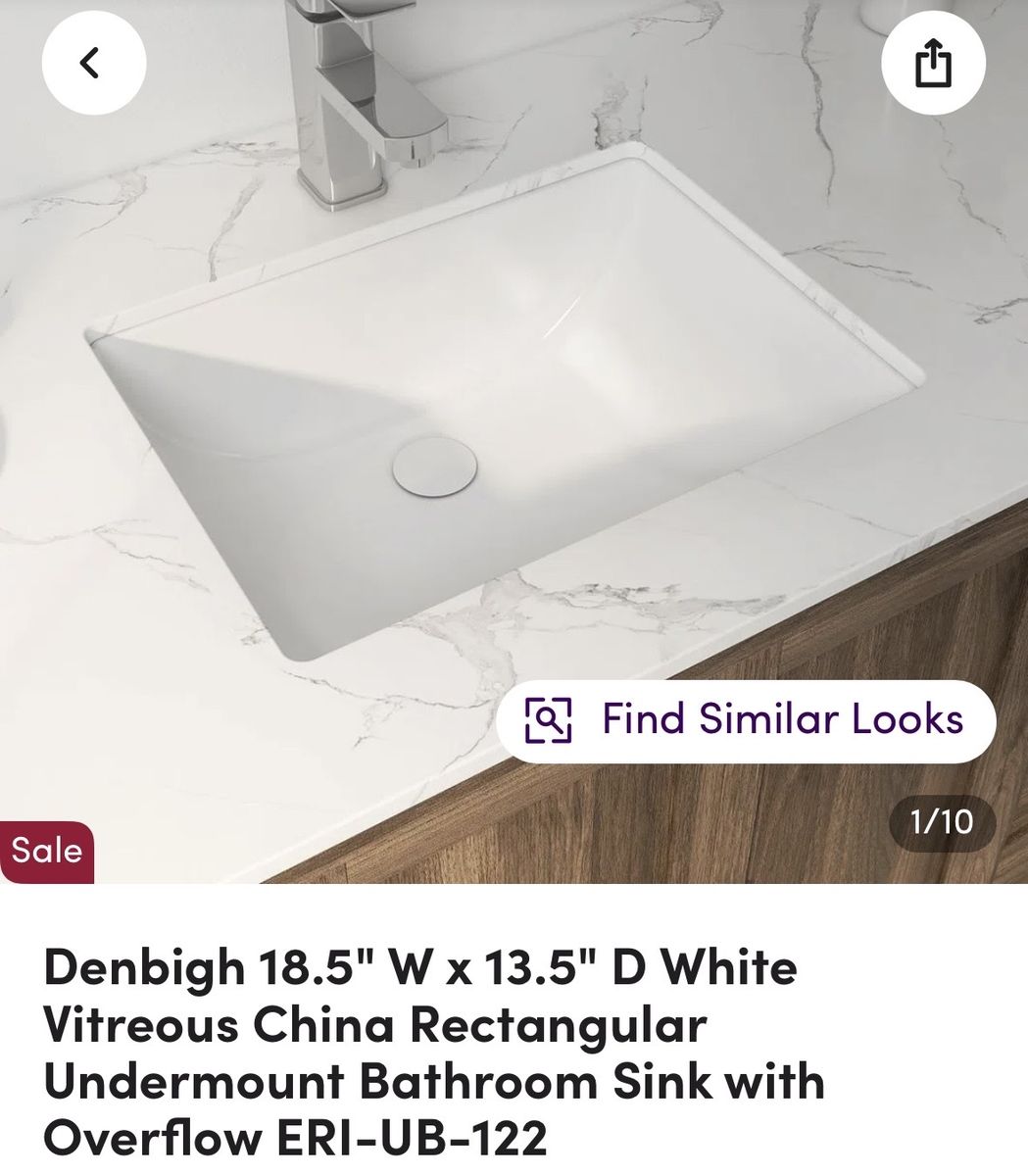The image size is (1028, 1176).
Task: Tap Find Similar Looks
Action: coord(746,720)
